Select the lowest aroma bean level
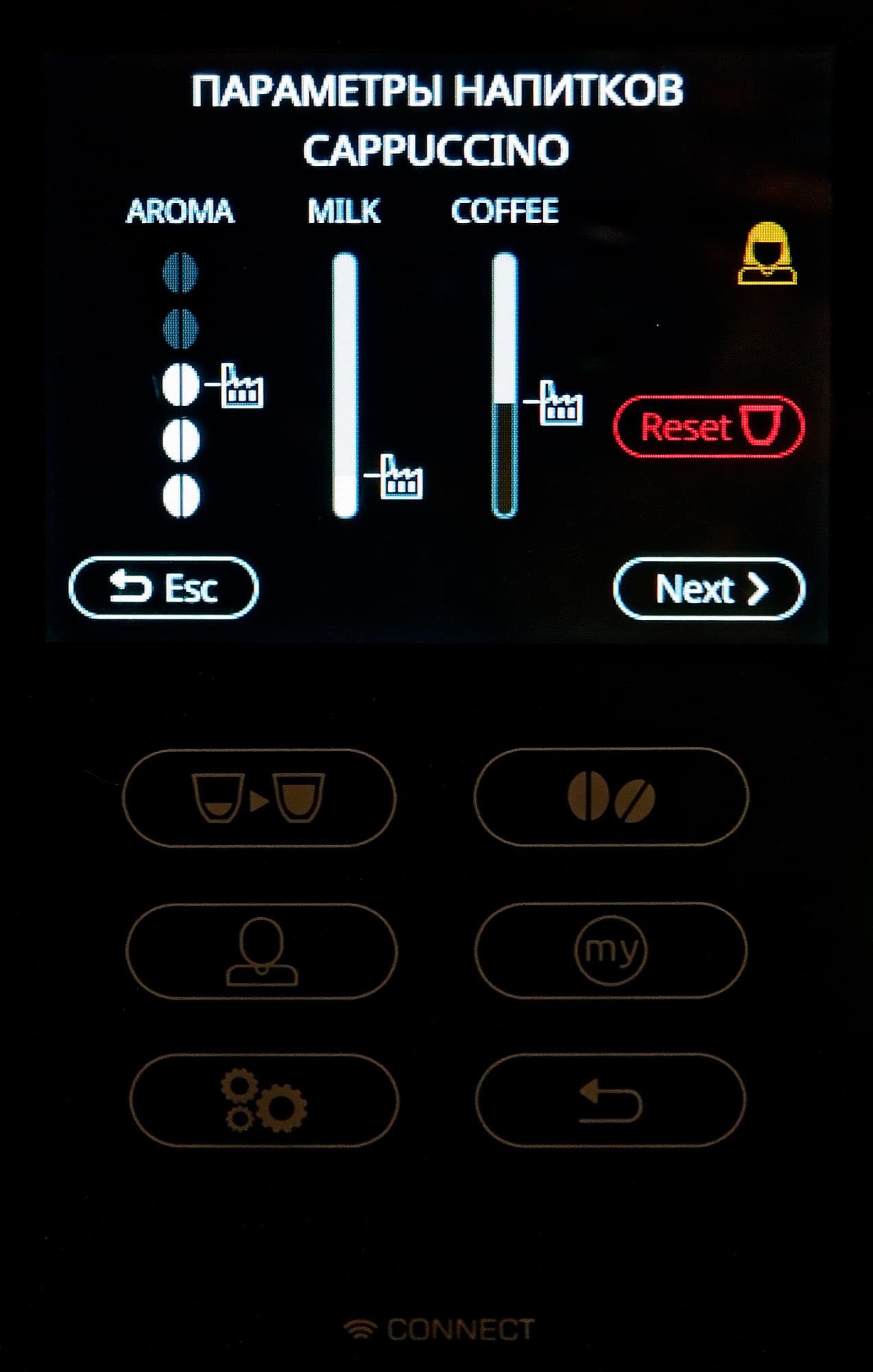The width and height of the screenshot is (873, 1372). tap(181, 495)
